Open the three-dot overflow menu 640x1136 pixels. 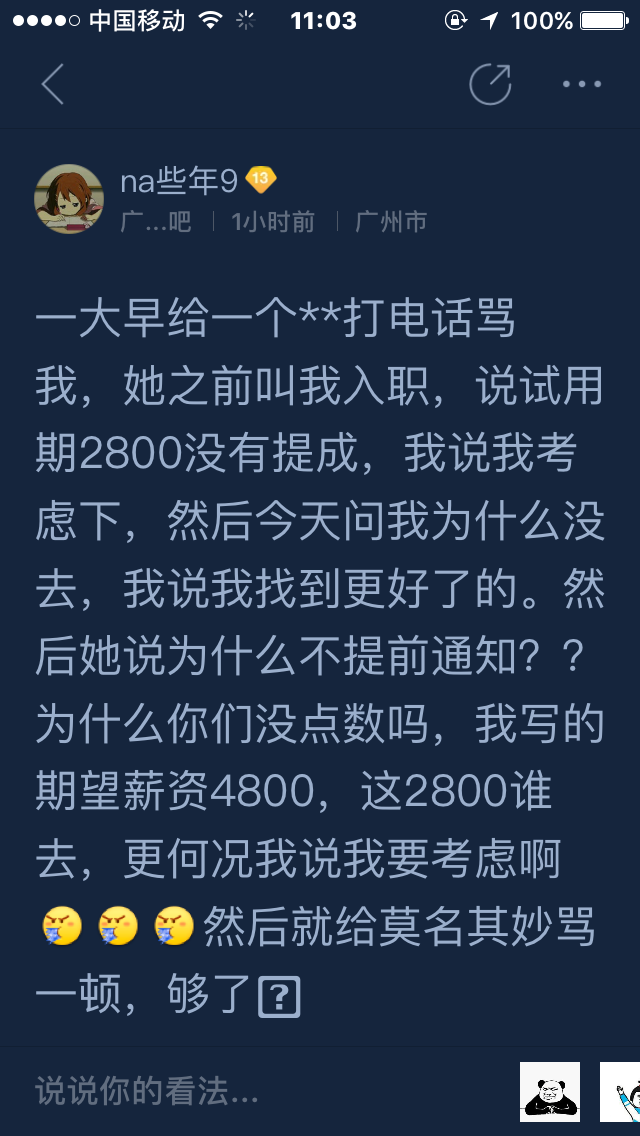point(582,84)
